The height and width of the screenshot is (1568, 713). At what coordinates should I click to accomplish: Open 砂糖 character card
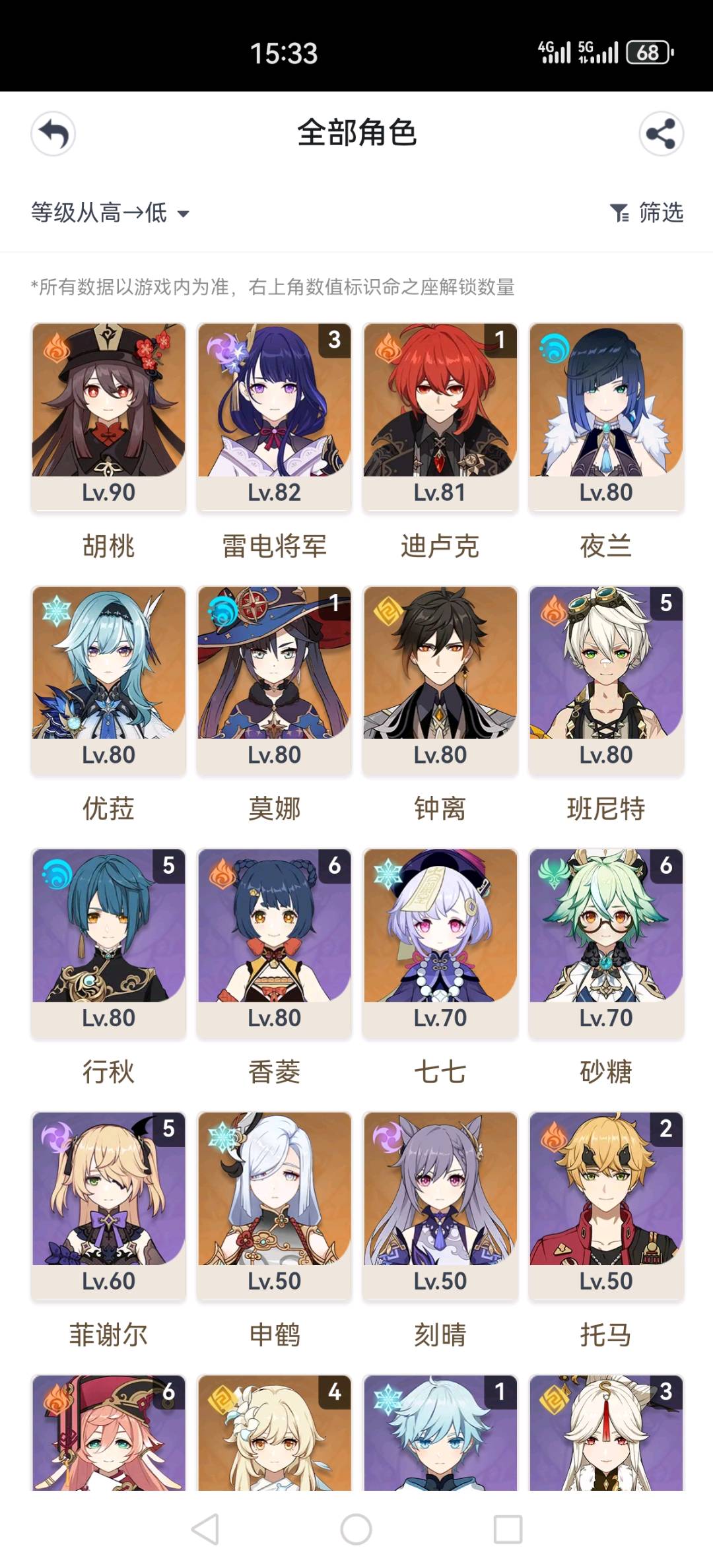coord(606,943)
